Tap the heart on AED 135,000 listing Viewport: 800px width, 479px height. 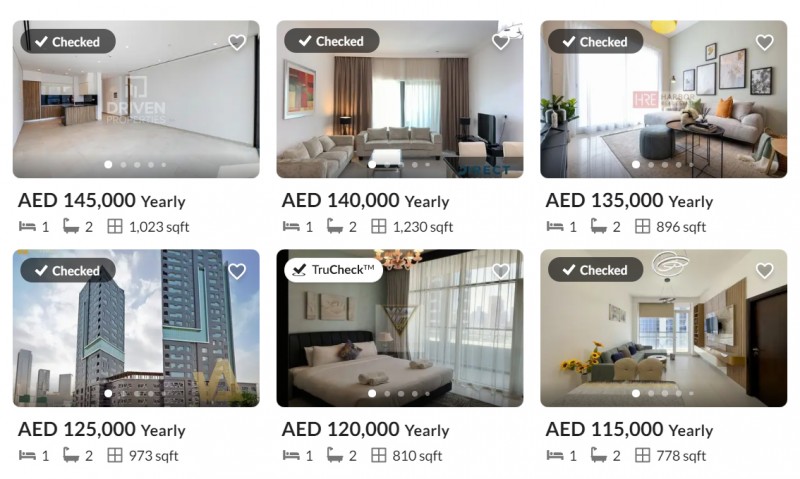[x=765, y=42]
